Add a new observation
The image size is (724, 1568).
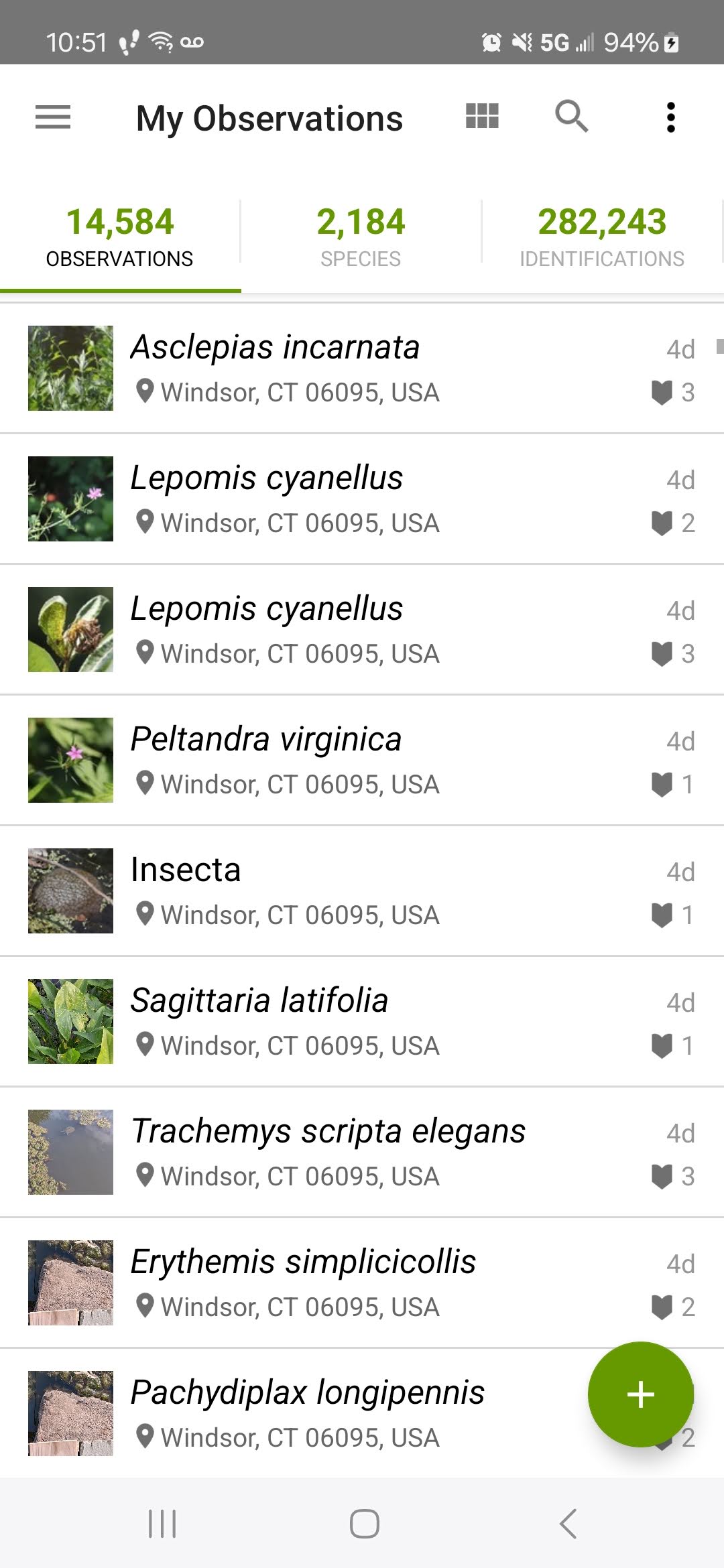pos(640,1394)
